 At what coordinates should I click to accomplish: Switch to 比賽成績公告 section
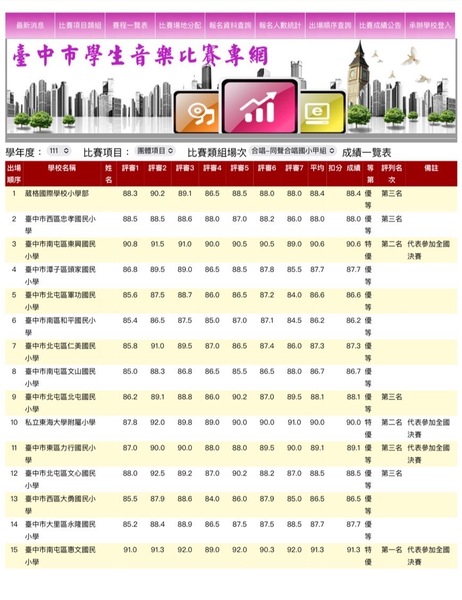(x=380, y=26)
